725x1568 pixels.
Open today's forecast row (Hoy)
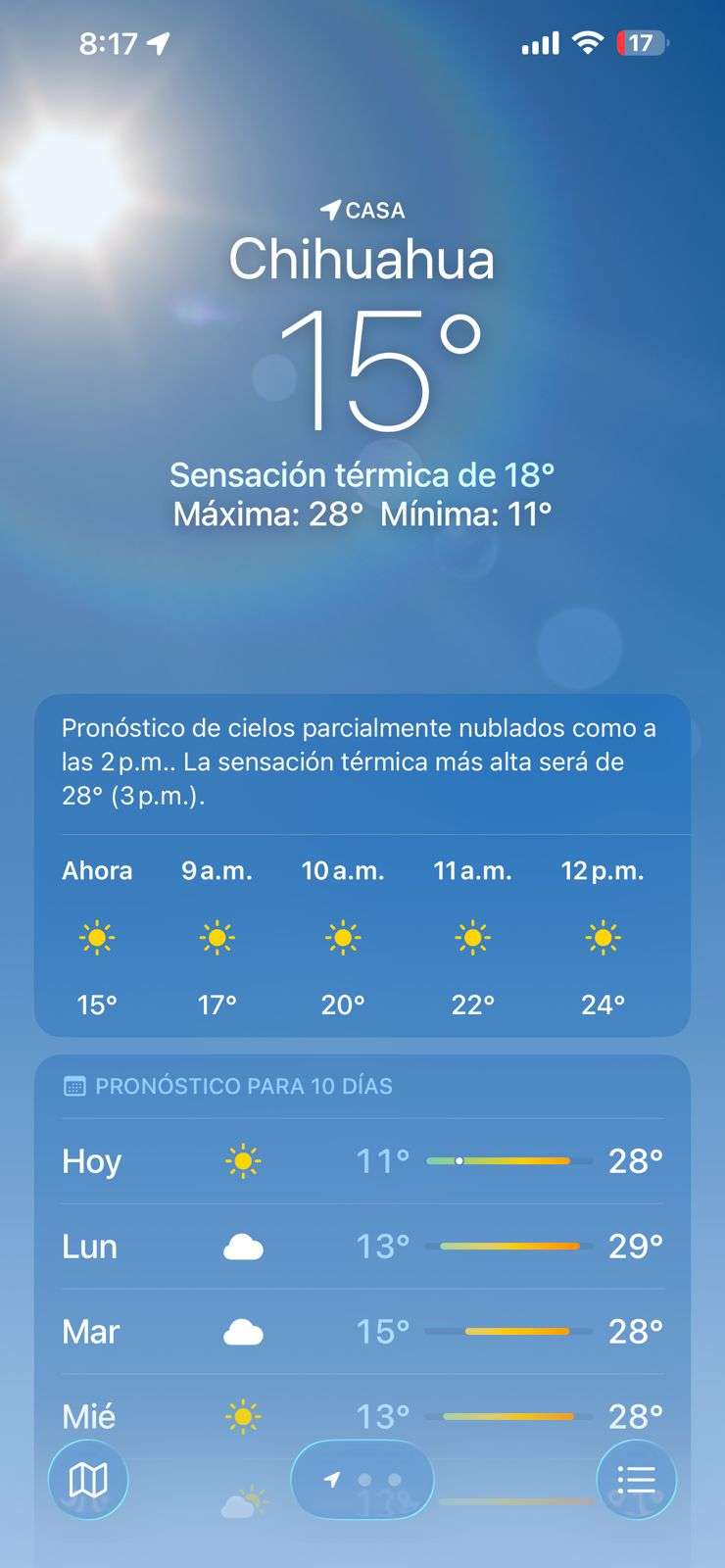pos(362,1161)
